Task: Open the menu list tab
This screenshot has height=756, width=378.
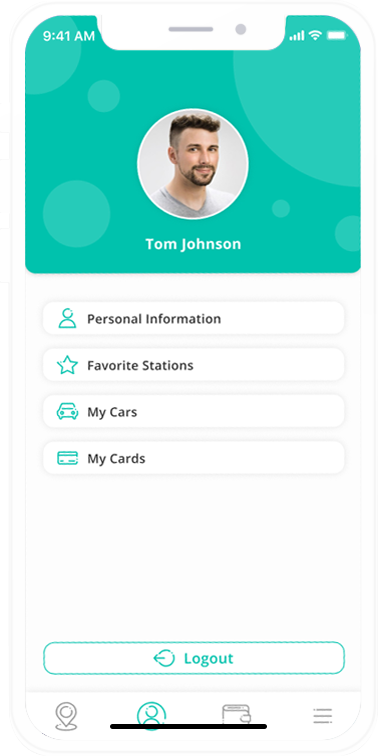Action: tap(323, 716)
